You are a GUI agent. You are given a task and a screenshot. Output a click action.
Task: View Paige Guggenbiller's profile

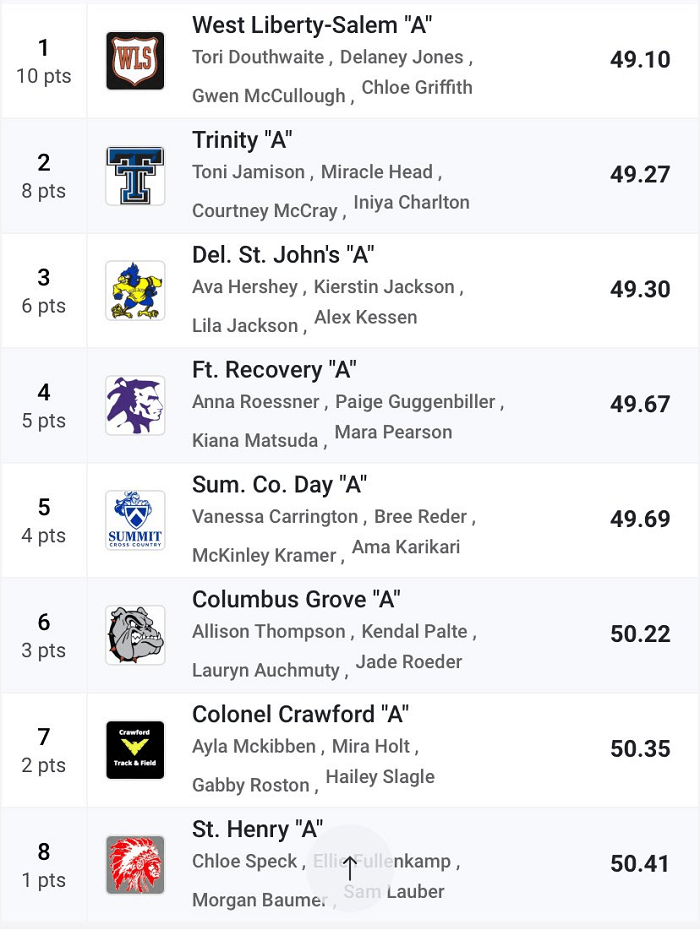(x=415, y=402)
